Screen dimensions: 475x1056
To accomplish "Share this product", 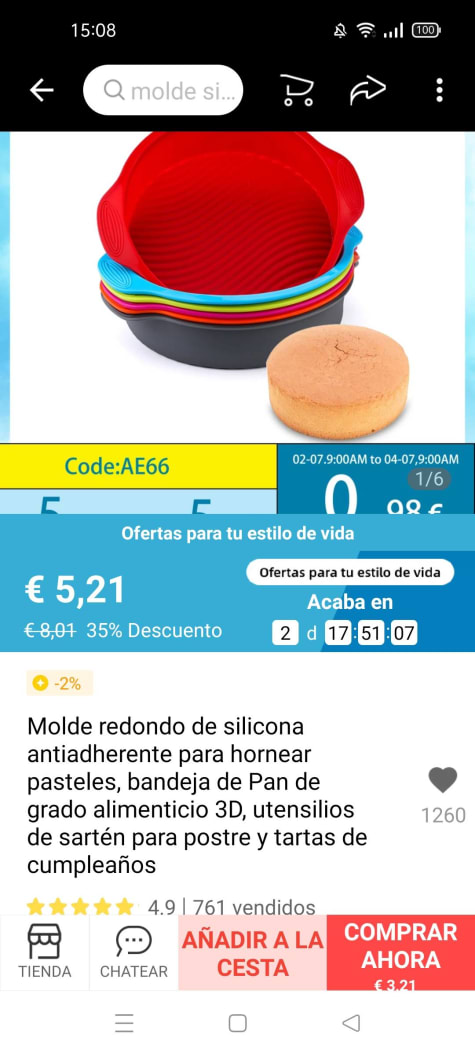I will pyautogui.click(x=367, y=90).
